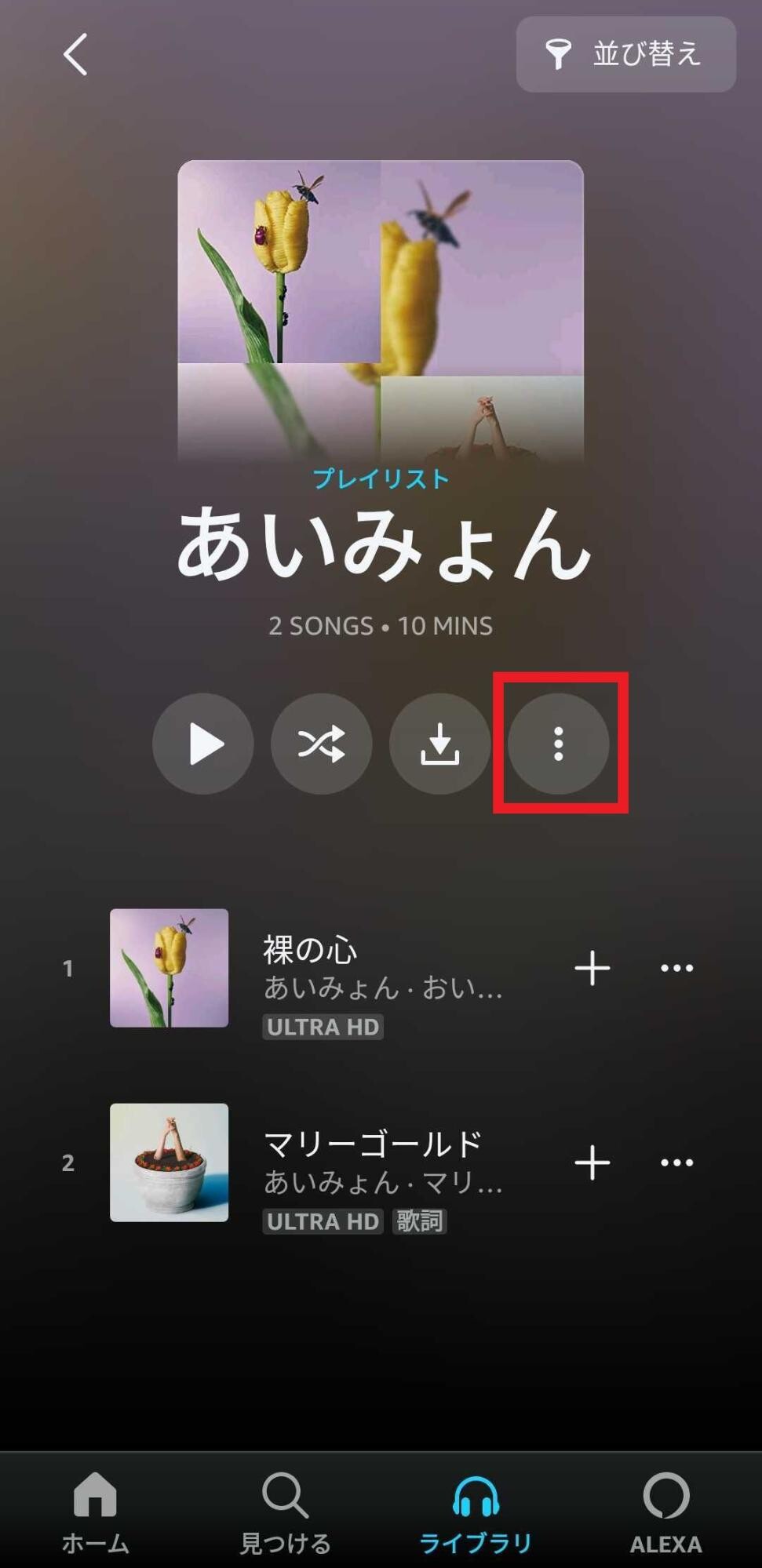Open the three-dot playlist options menu

[559, 745]
